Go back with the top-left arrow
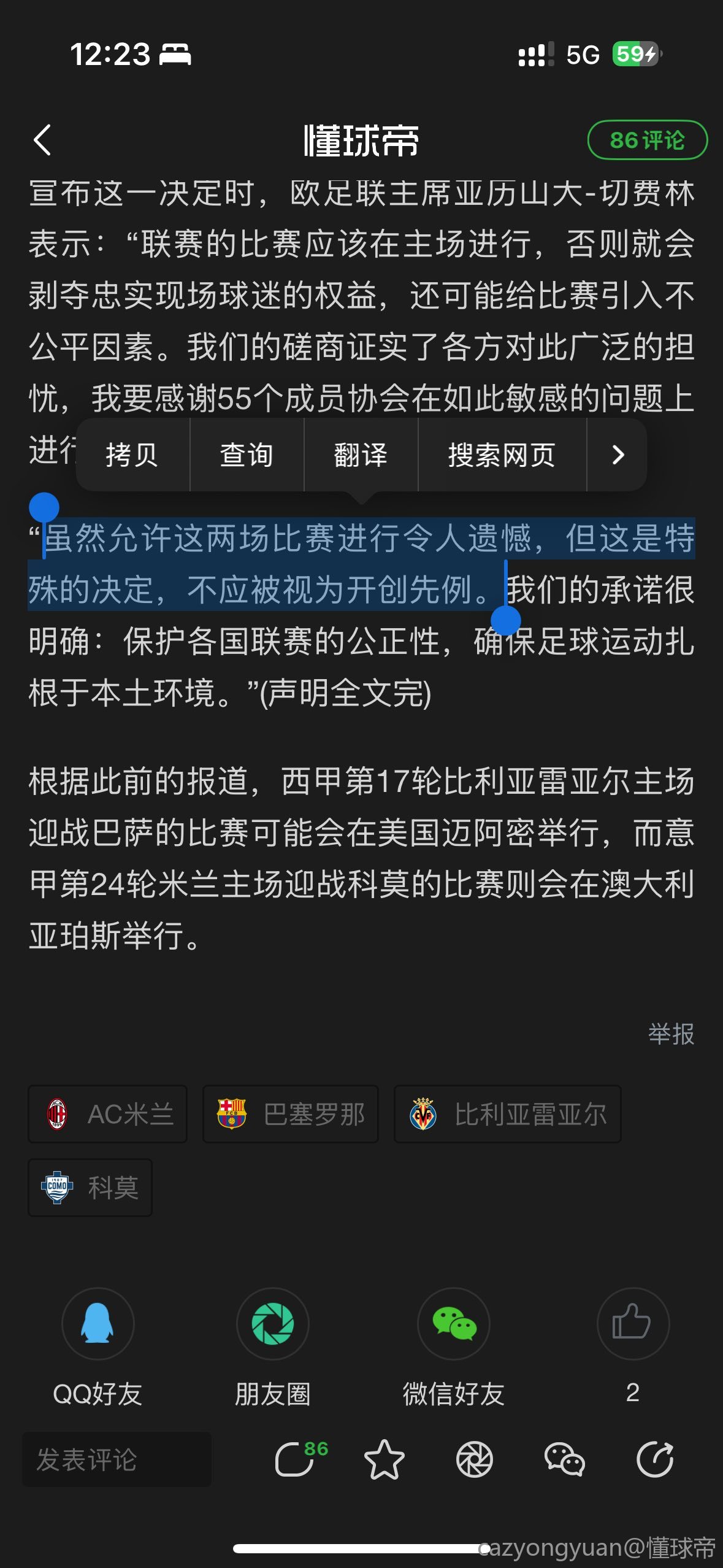The image size is (723, 1568). [42, 140]
